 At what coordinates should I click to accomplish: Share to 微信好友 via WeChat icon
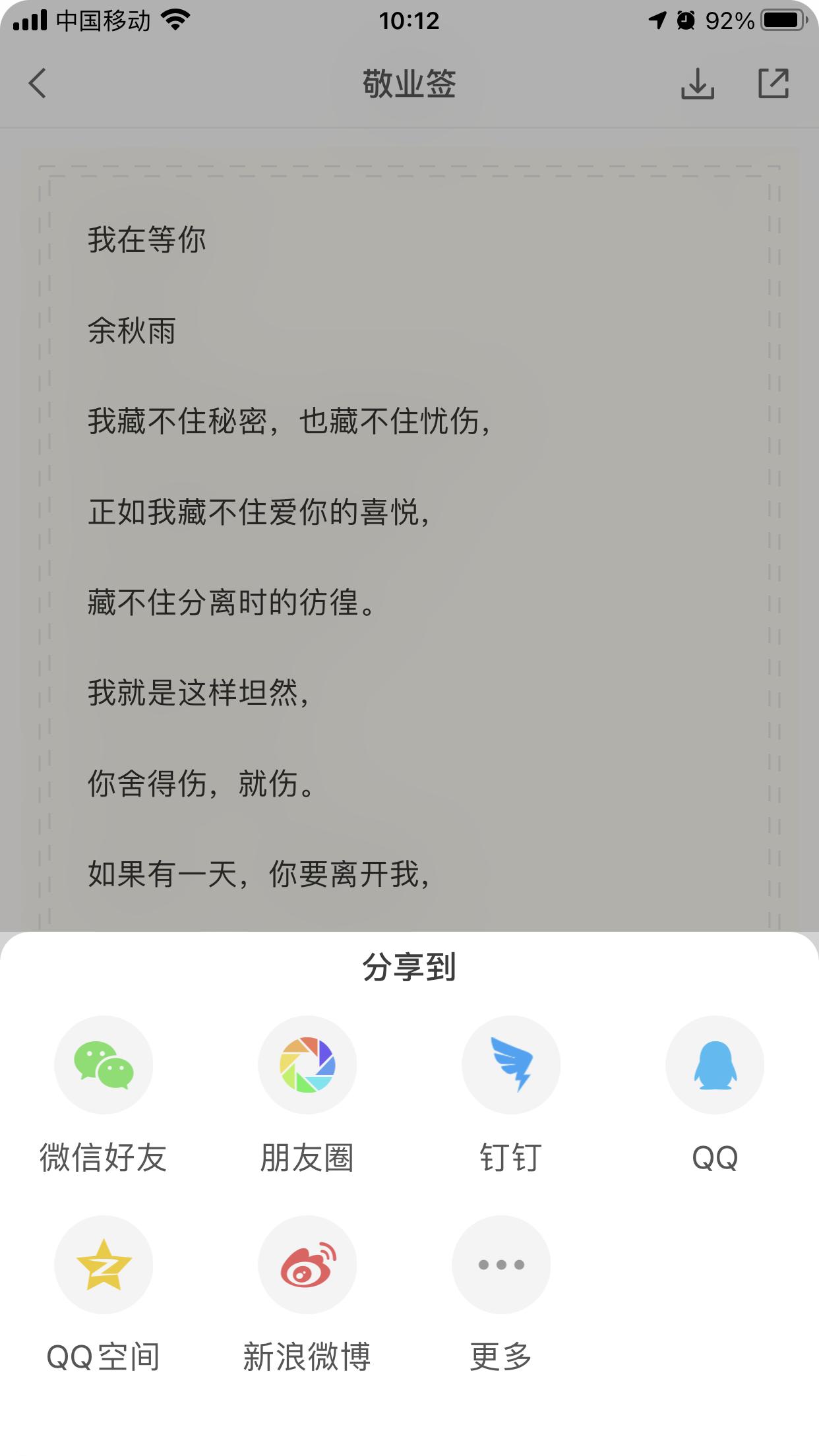103,1063
